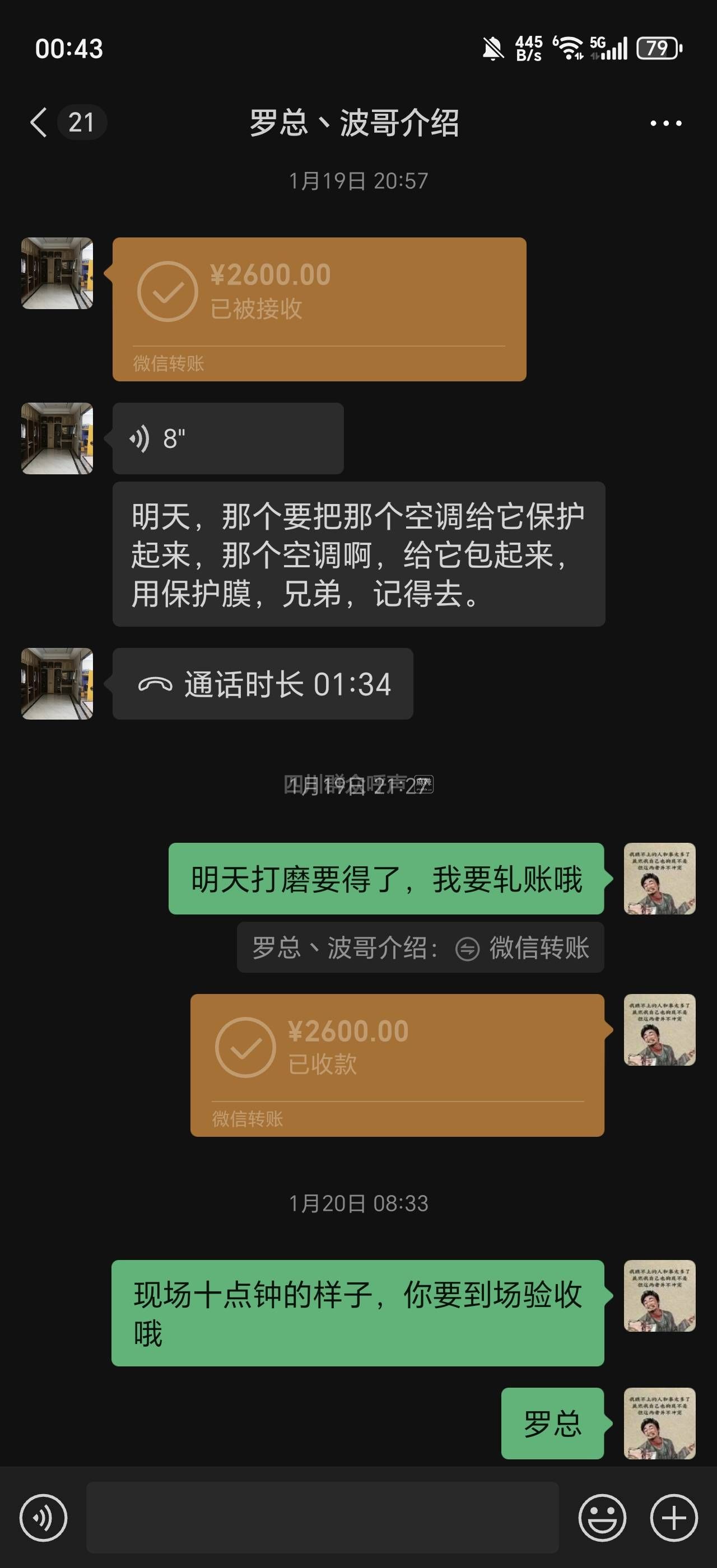Open the received ¥2600.00 transfer marked 已被接收

319,309
